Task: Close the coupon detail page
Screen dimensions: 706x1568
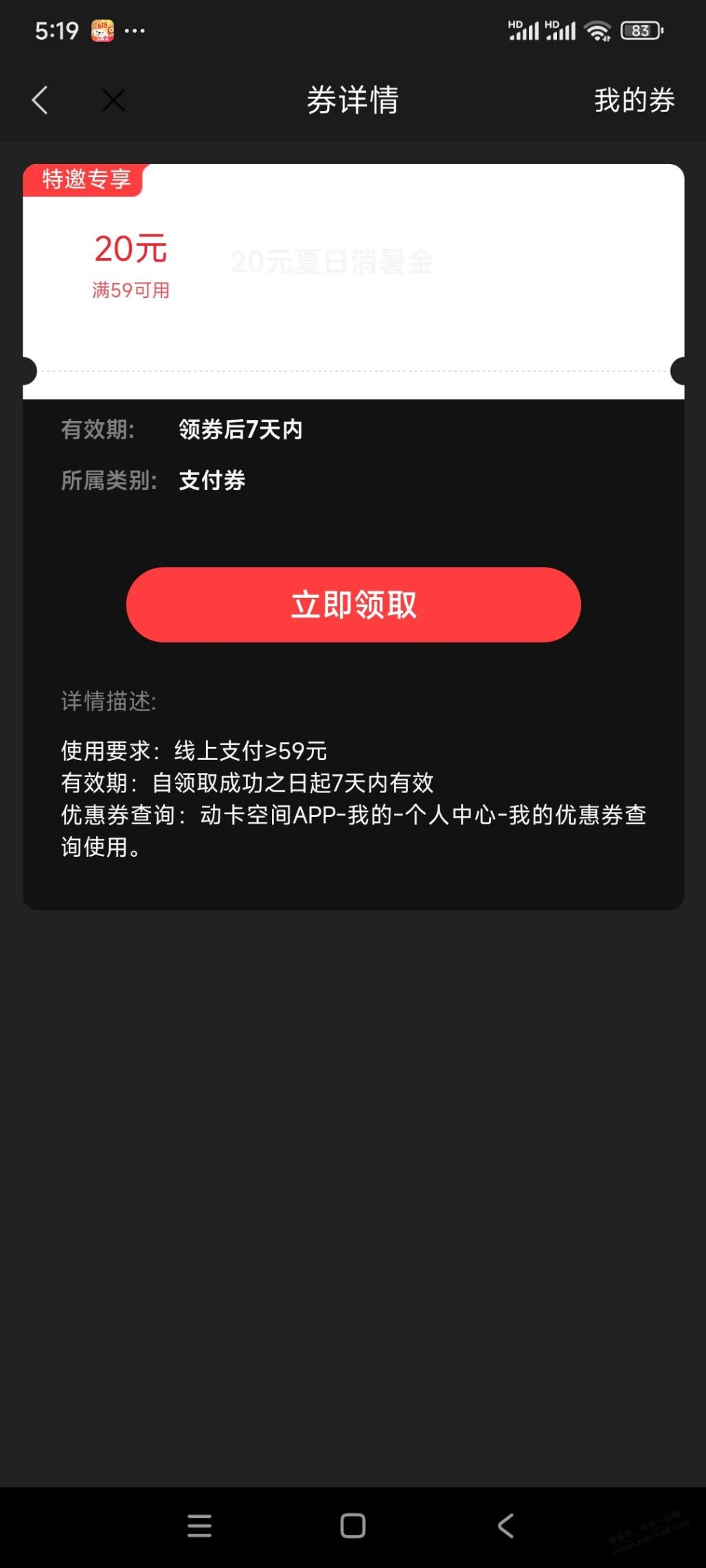Action: click(x=113, y=100)
